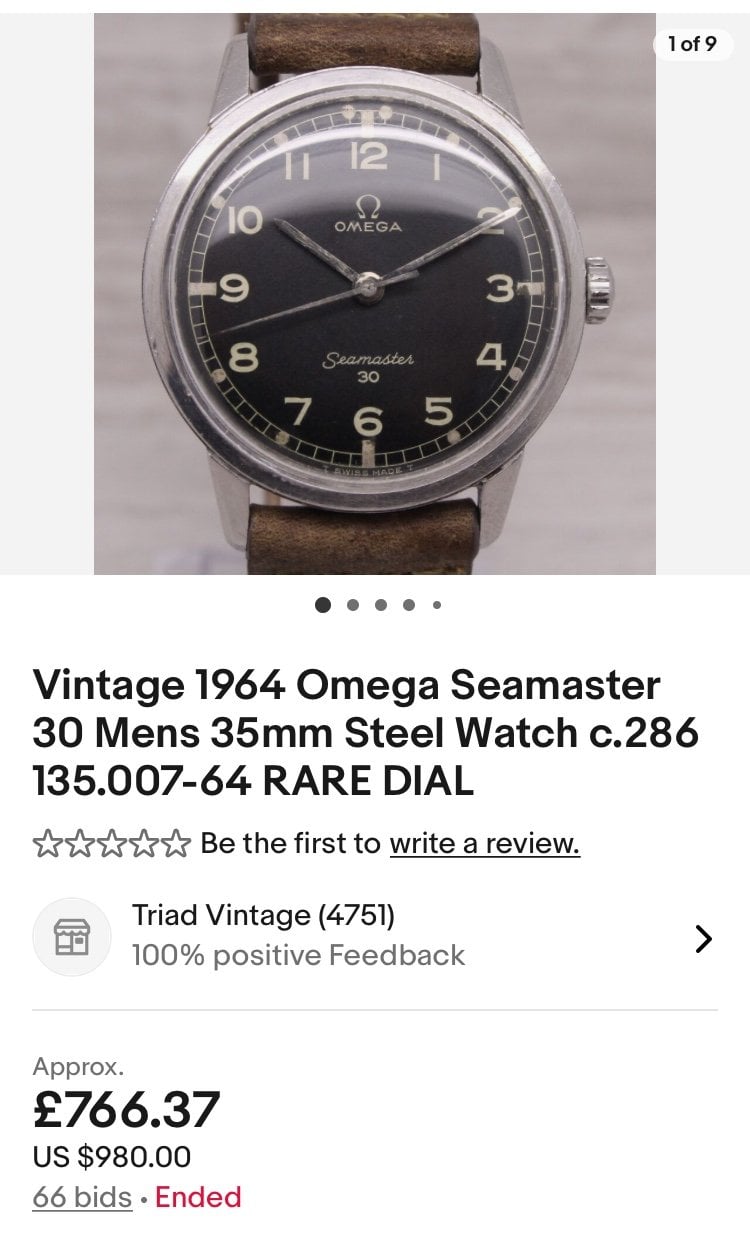Jump to the second photo indicator dot

(x=352, y=605)
